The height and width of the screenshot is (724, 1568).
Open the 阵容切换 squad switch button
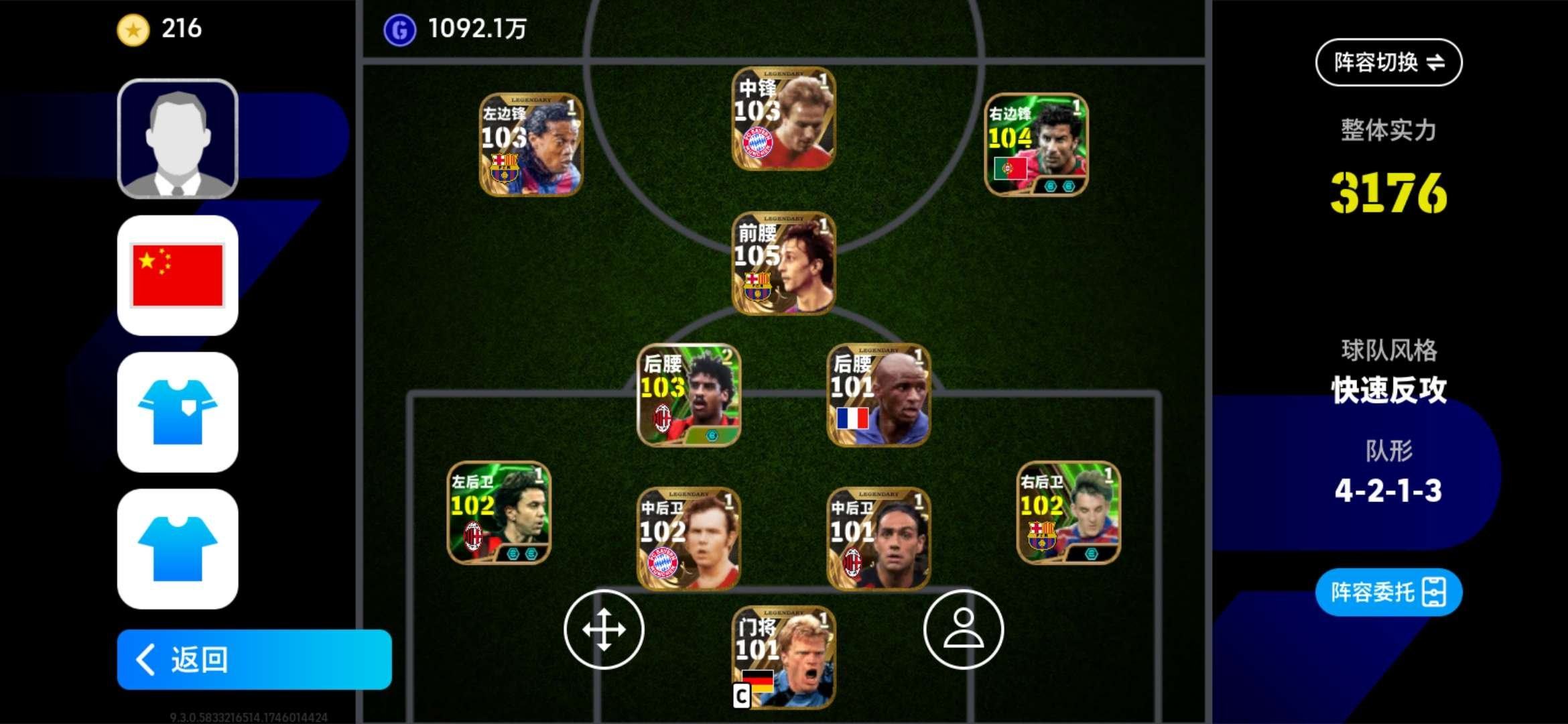1388,62
